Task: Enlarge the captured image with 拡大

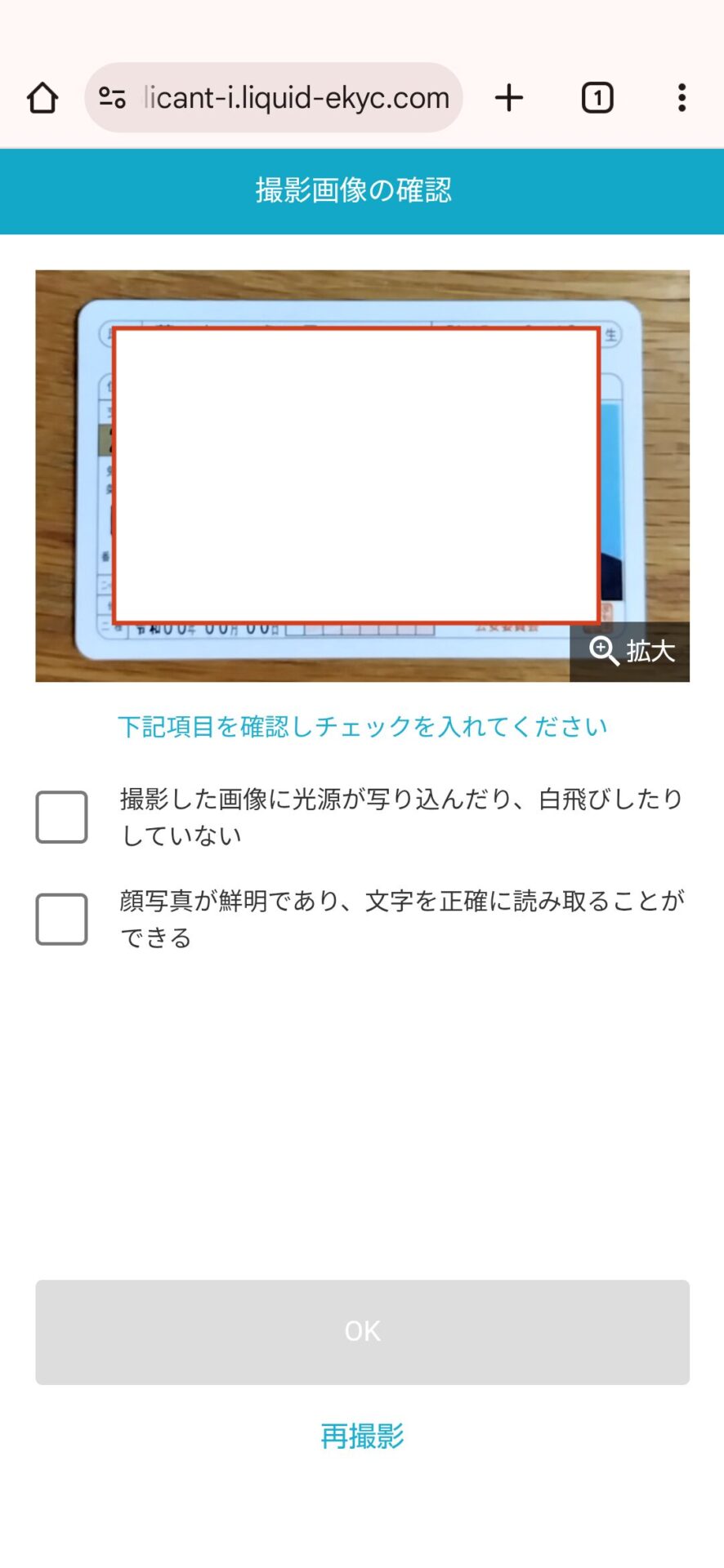Action: pos(630,652)
